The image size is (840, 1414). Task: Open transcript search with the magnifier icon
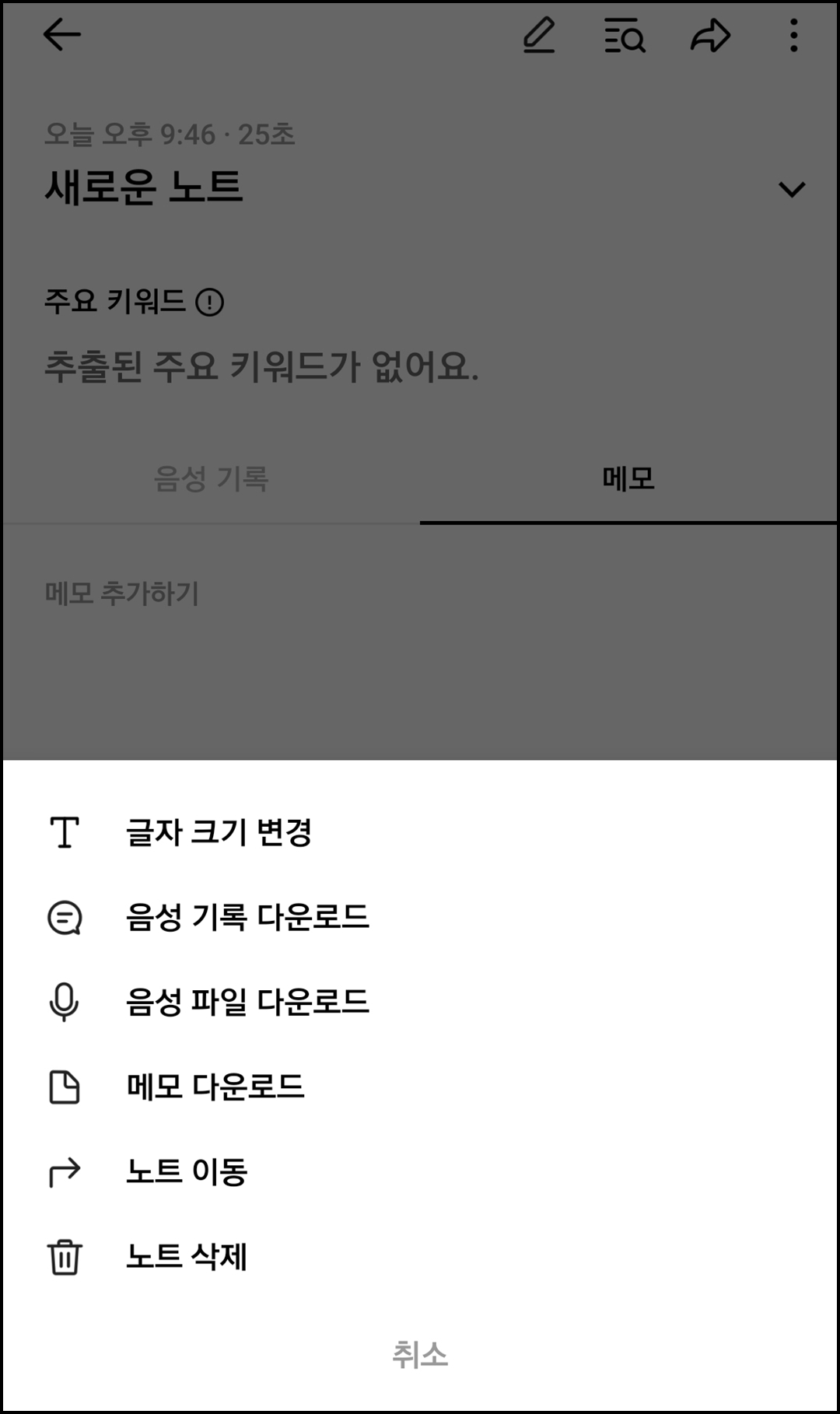coord(624,36)
